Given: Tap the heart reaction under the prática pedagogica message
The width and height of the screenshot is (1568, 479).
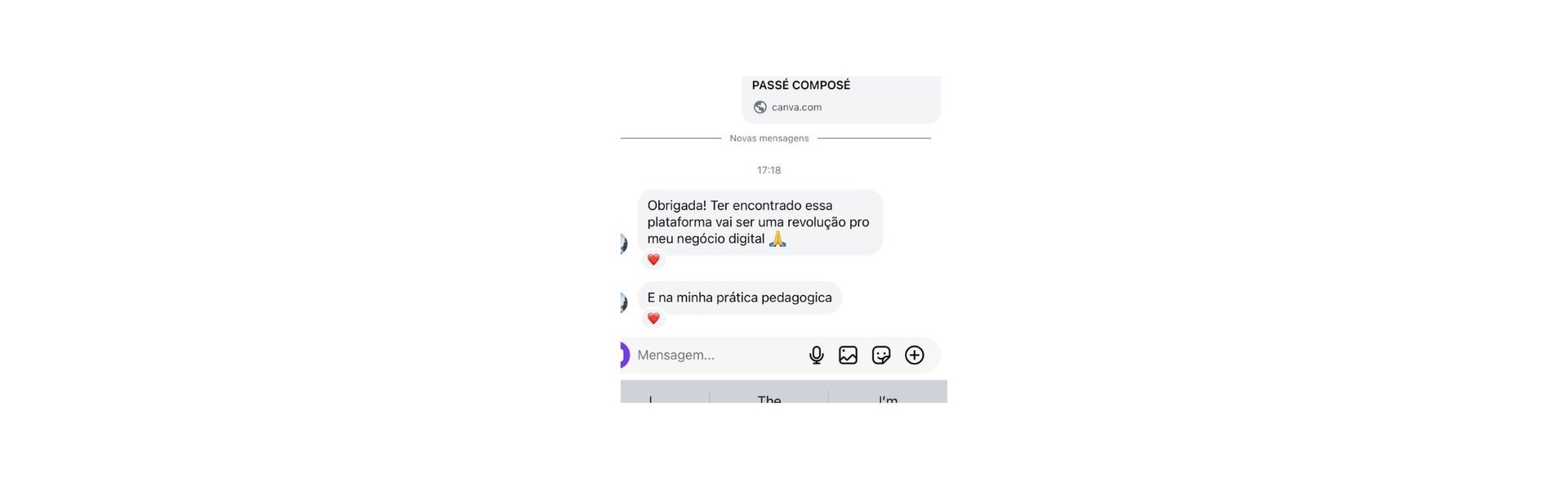Looking at the screenshot, I should (x=653, y=319).
